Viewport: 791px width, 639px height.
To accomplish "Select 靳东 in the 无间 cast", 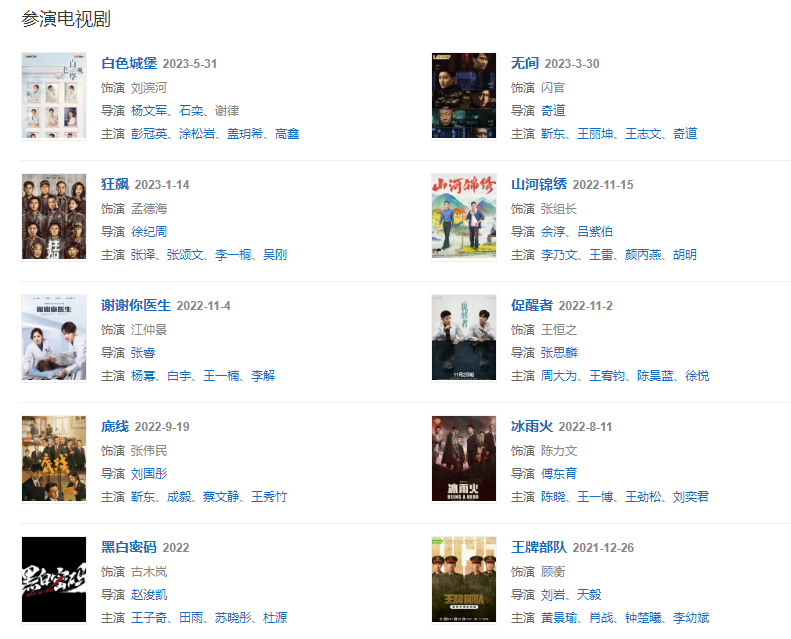I will click(x=552, y=134).
